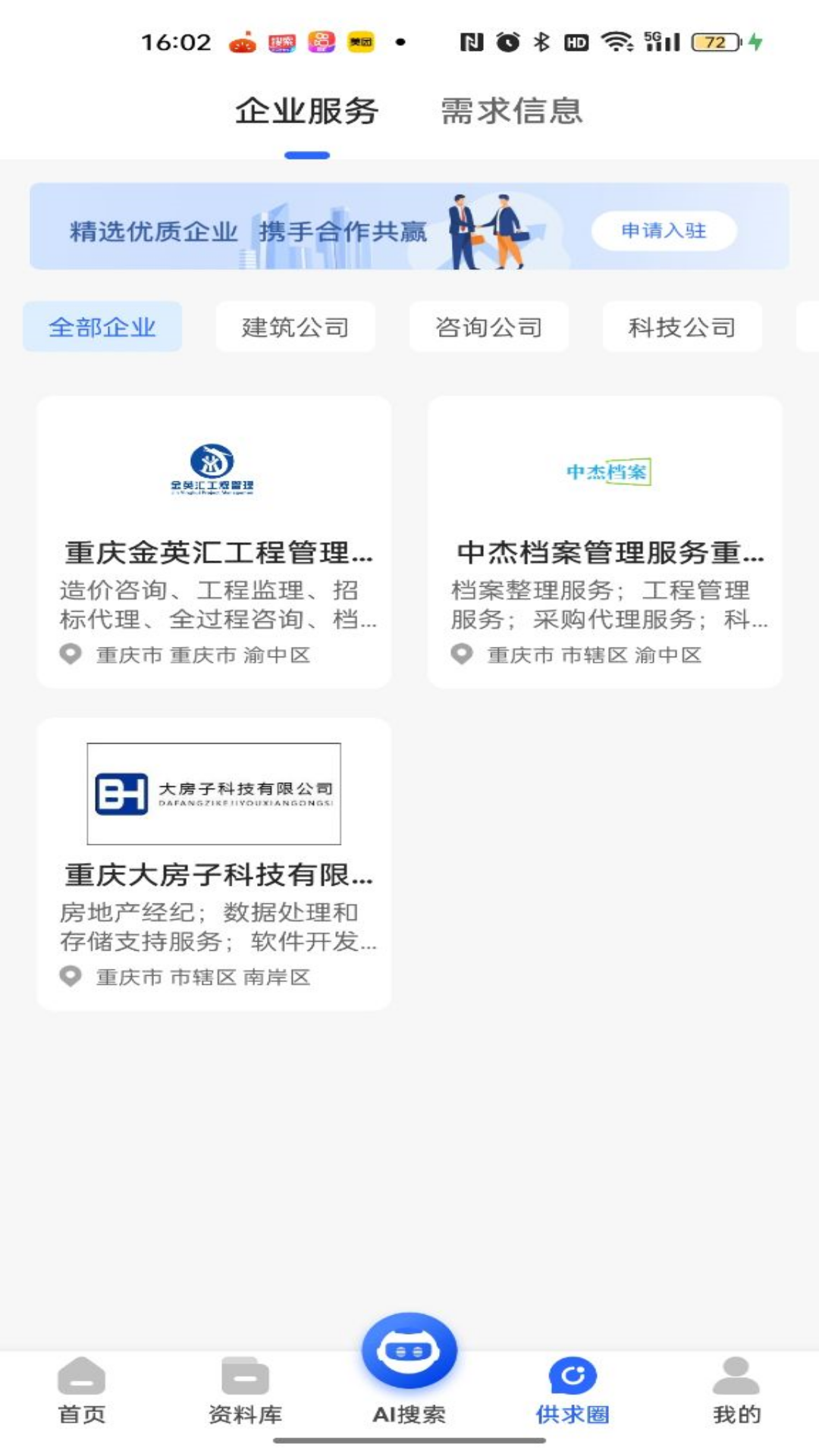The height and width of the screenshot is (1456, 819).
Task: Select the 全部企业 filter chip
Action: click(x=102, y=327)
